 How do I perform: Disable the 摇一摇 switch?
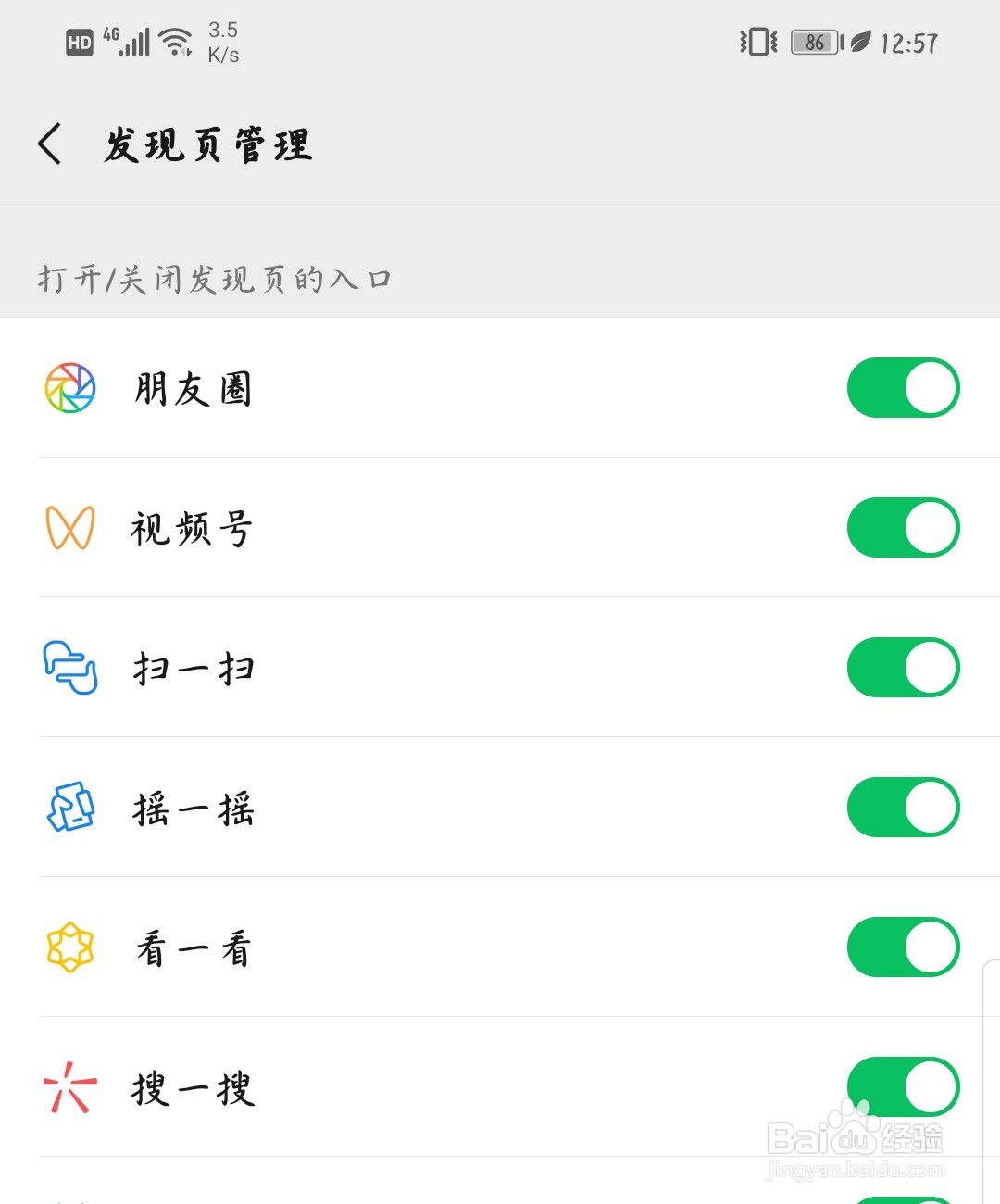click(903, 808)
